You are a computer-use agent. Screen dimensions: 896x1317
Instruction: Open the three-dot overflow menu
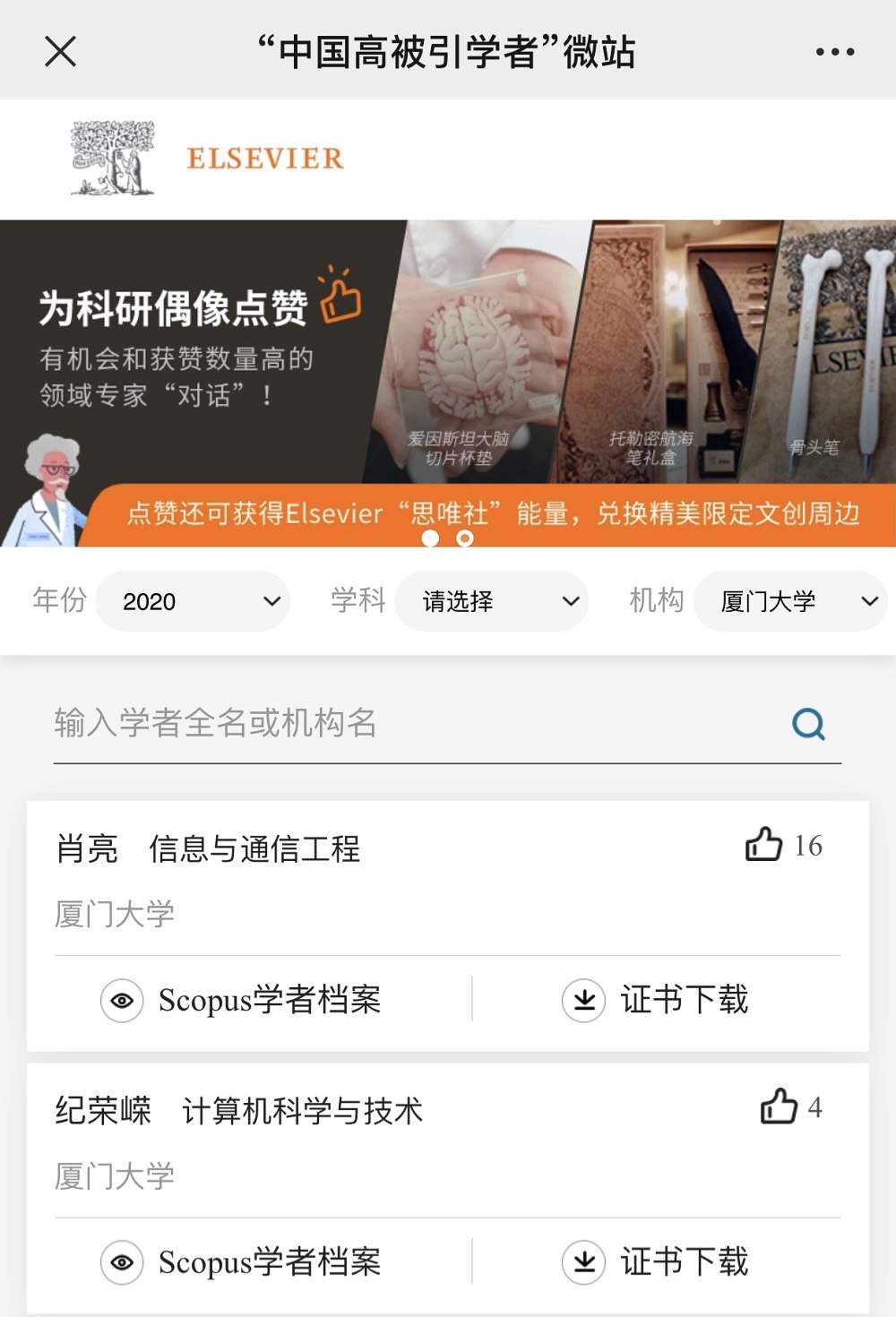tap(834, 52)
